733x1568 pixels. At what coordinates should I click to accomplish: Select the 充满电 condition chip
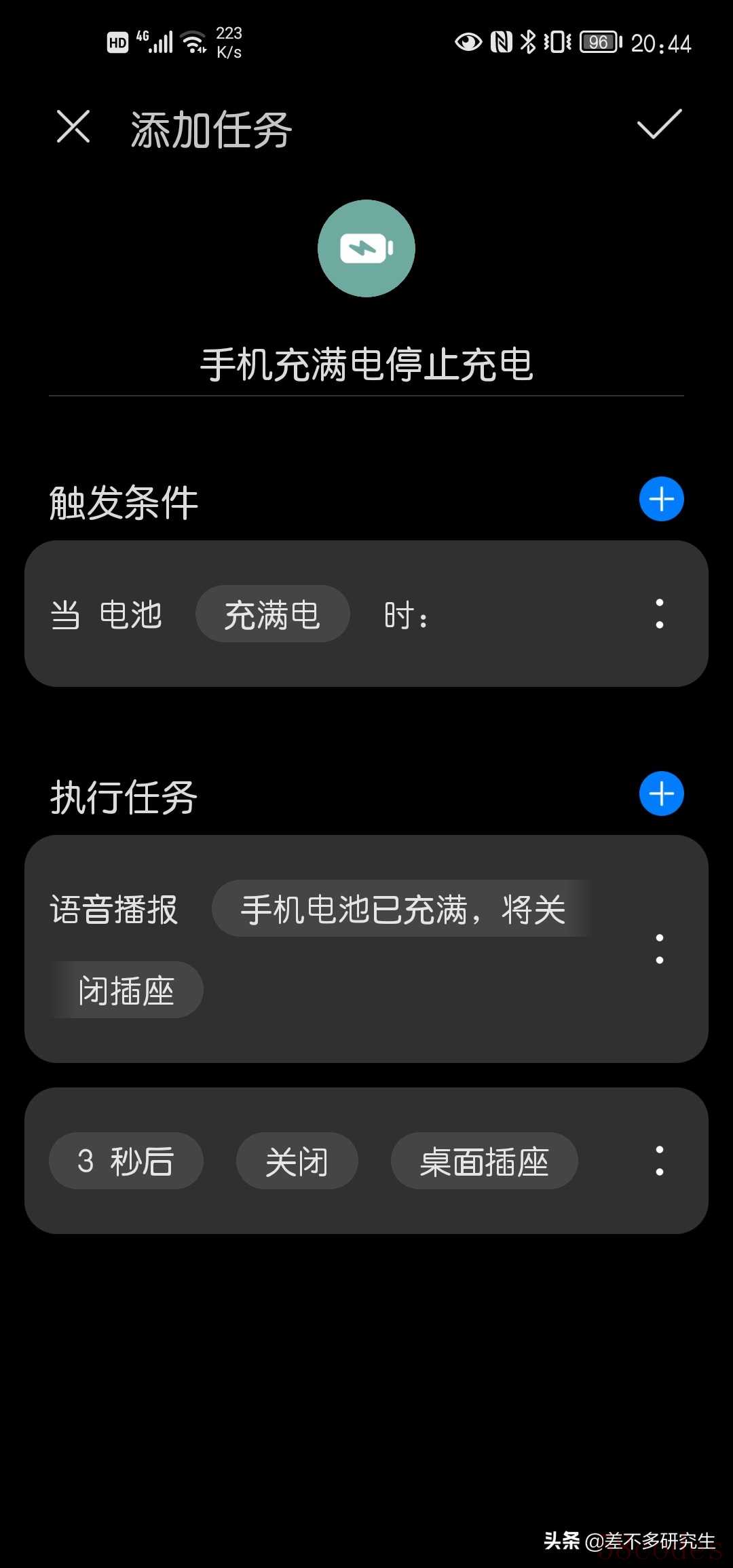273,614
